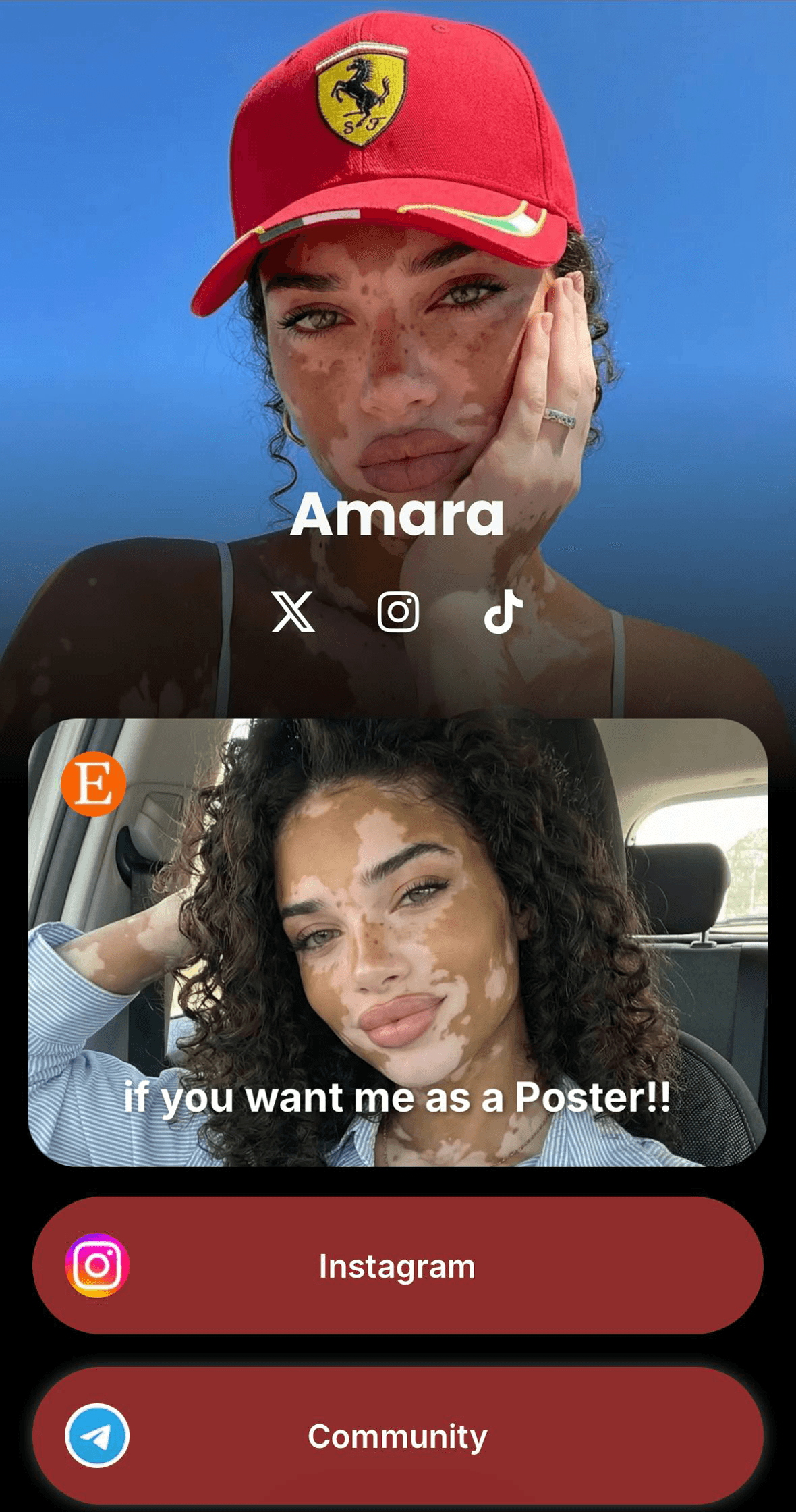
Task: Open the X profile icon
Action: click(293, 612)
